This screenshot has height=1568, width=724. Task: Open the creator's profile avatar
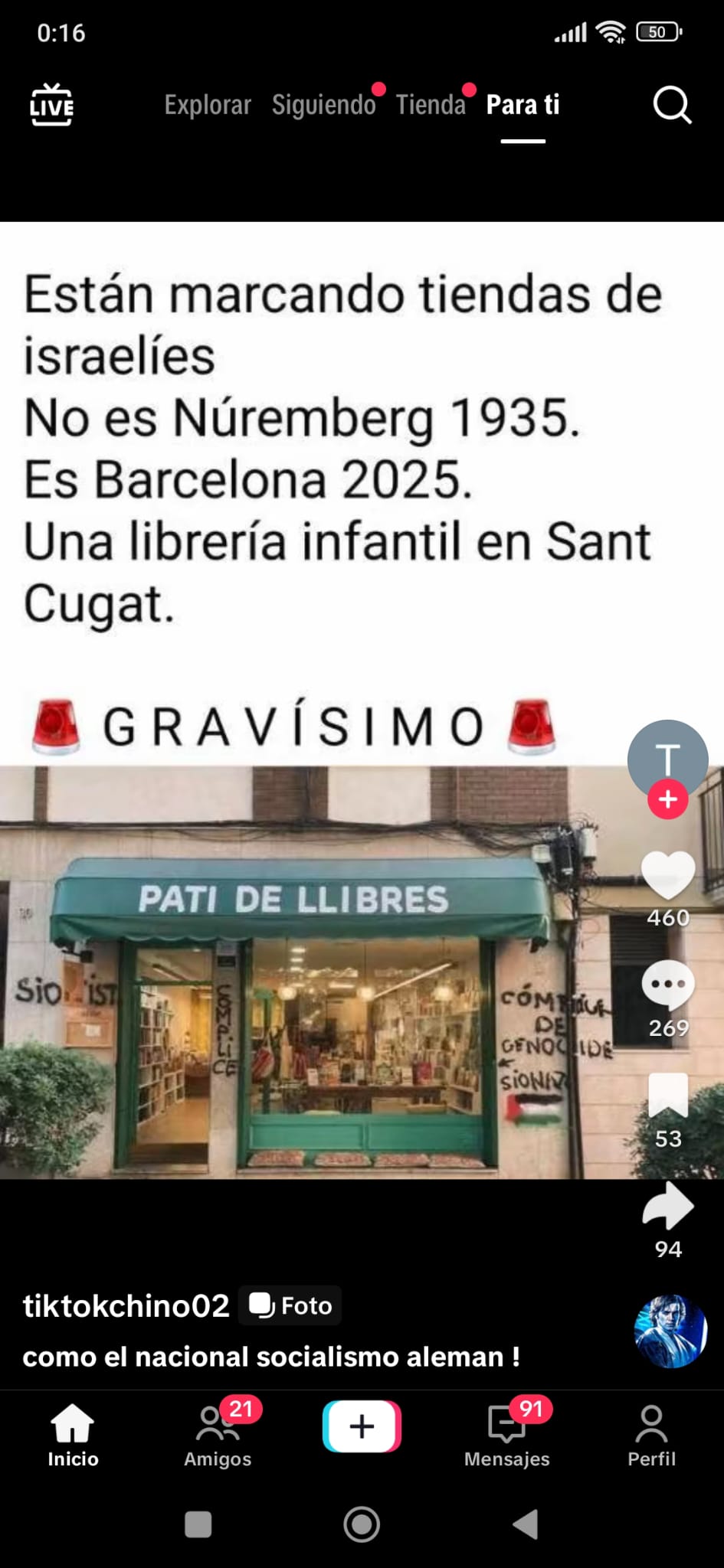click(x=667, y=758)
